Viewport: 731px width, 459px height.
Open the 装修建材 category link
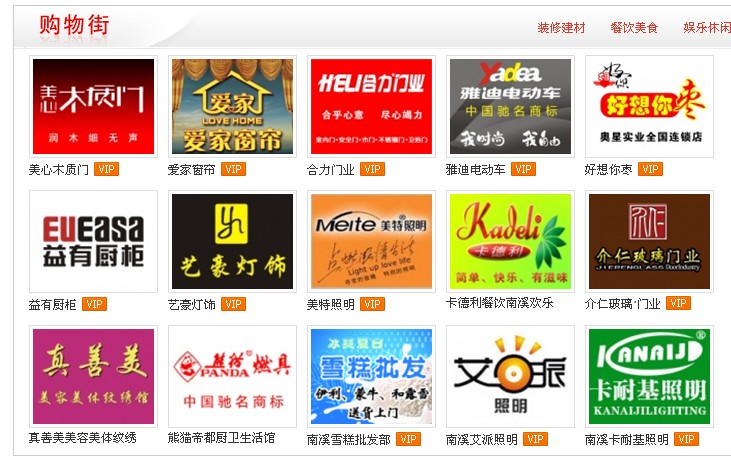(x=561, y=28)
